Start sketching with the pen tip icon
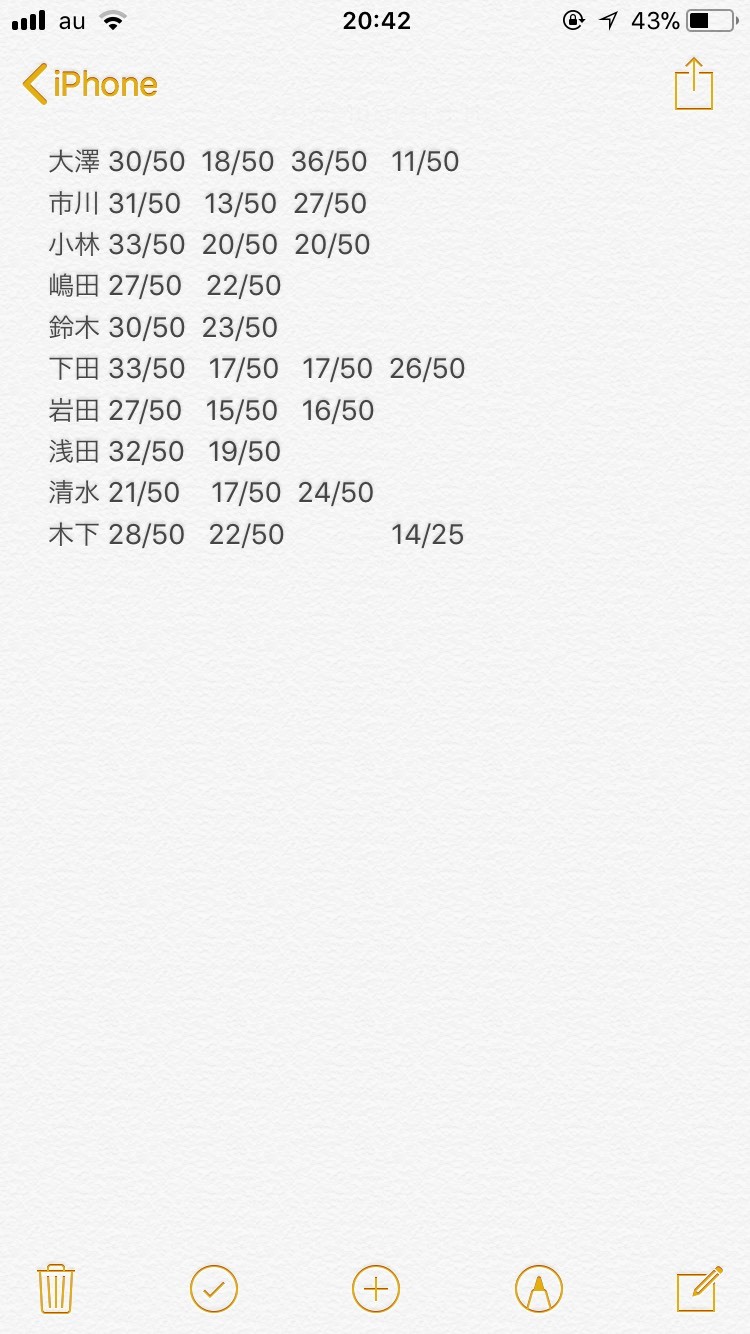 point(539,1288)
